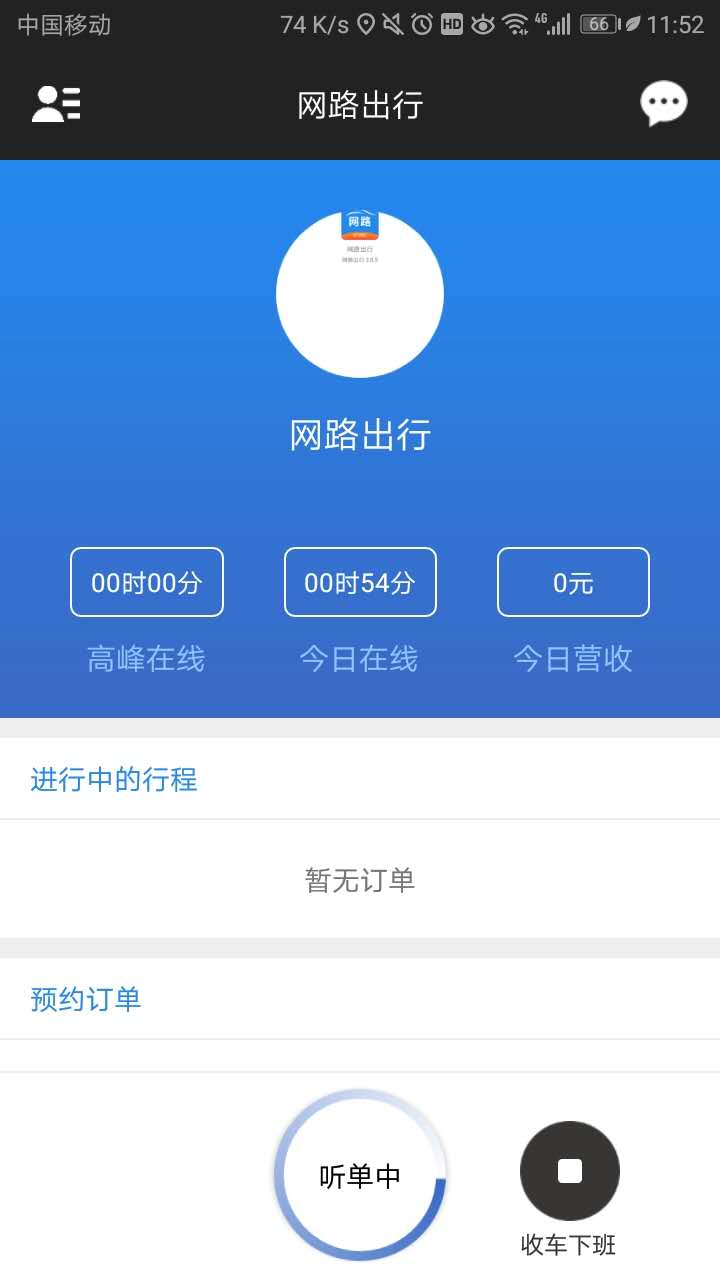Open the 网路出行 profile avatar
The image size is (720, 1280).
point(360,294)
